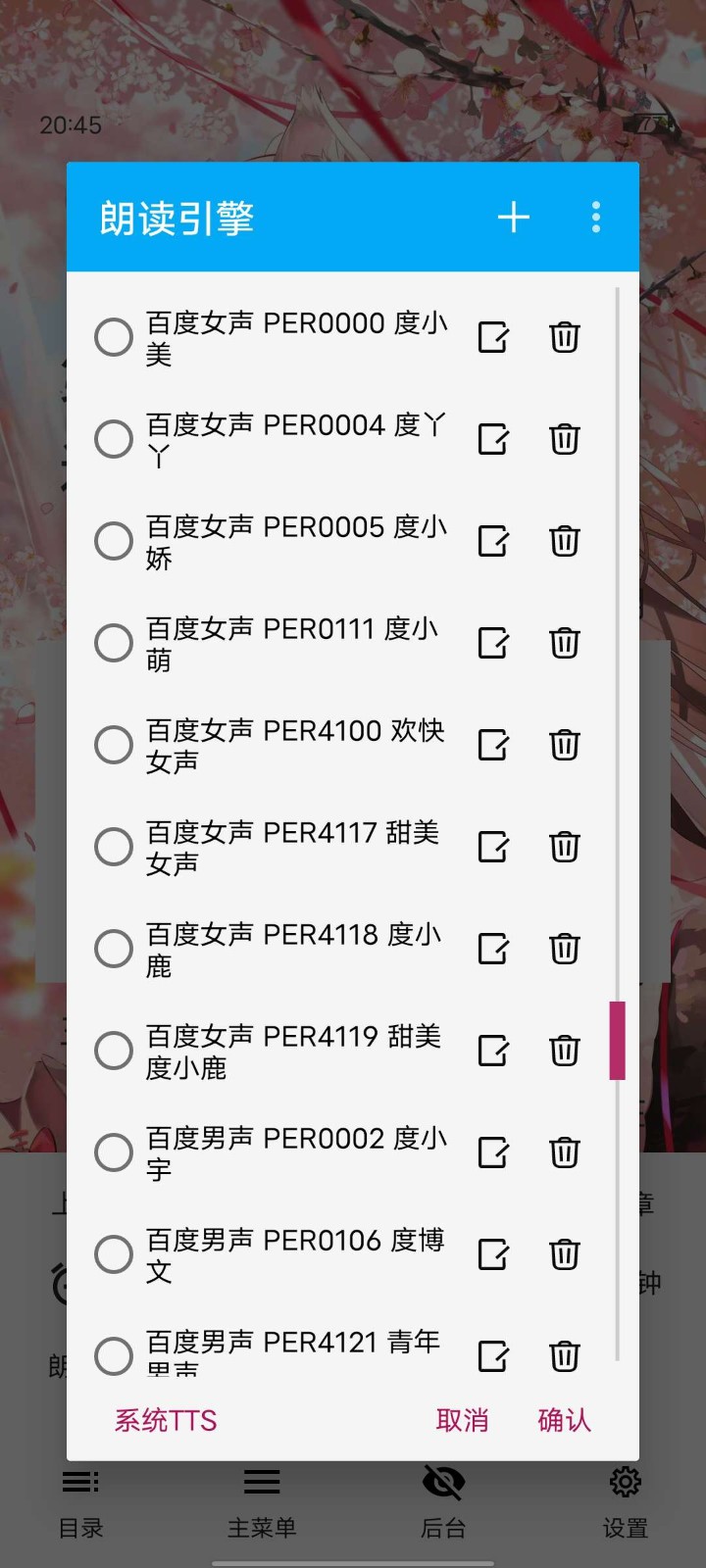The height and width of the screenshot is (1568, 706).
Task: Edit the 百度女声 PER0000 度小美 engine
Action: tap(493, 336)
